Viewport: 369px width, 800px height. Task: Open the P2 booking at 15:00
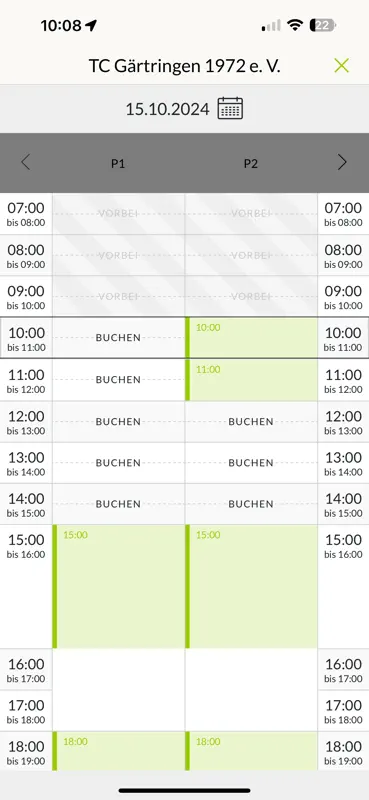tap(251, 587)
